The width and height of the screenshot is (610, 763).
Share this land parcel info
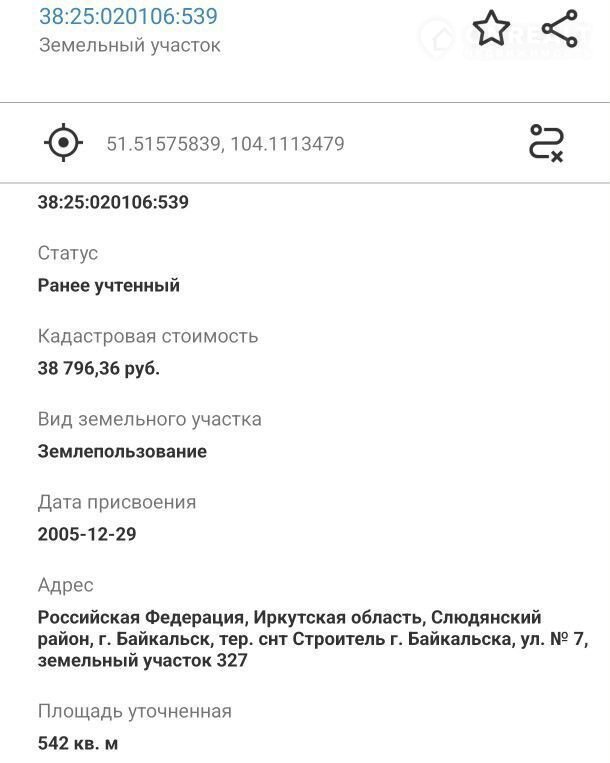[559, 29]
